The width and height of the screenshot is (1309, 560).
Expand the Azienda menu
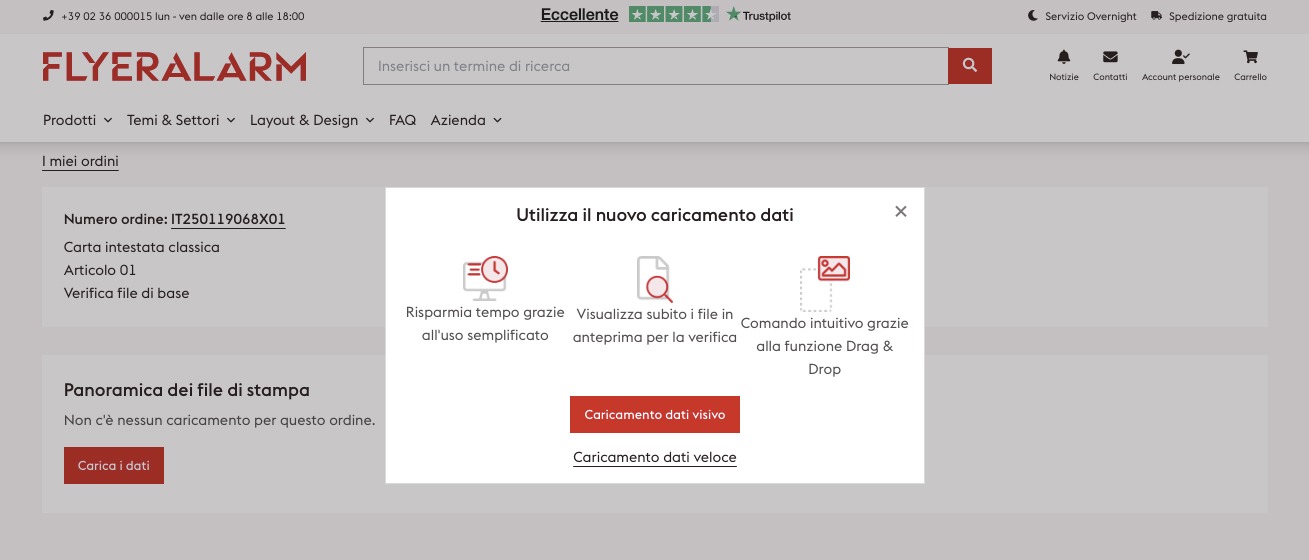coord(465,120)
